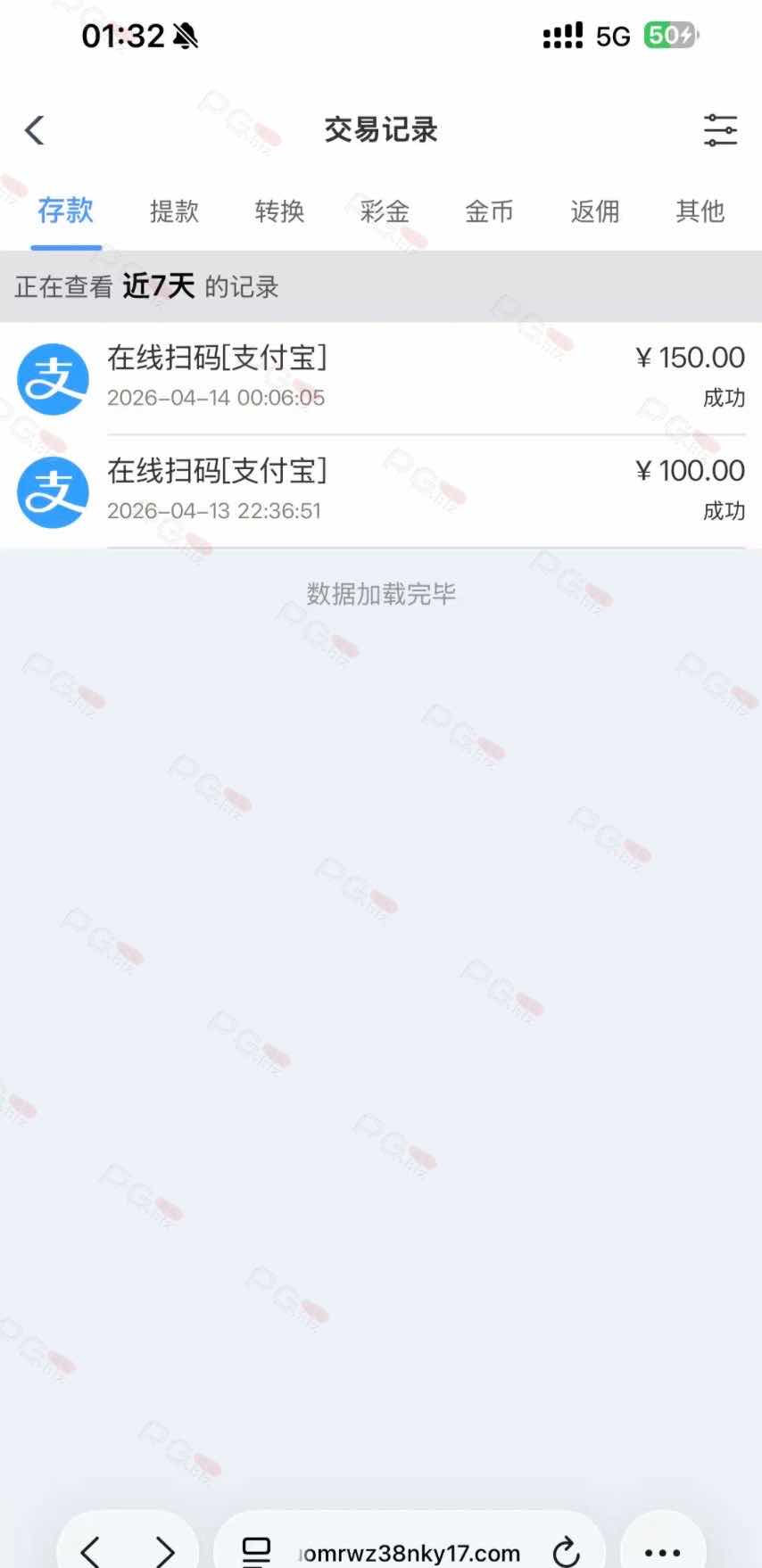The width and height of the screenshot is (762, 1568).
Task: Go back from transaction records
Action: pyautogui.click(x=35, y=130)
